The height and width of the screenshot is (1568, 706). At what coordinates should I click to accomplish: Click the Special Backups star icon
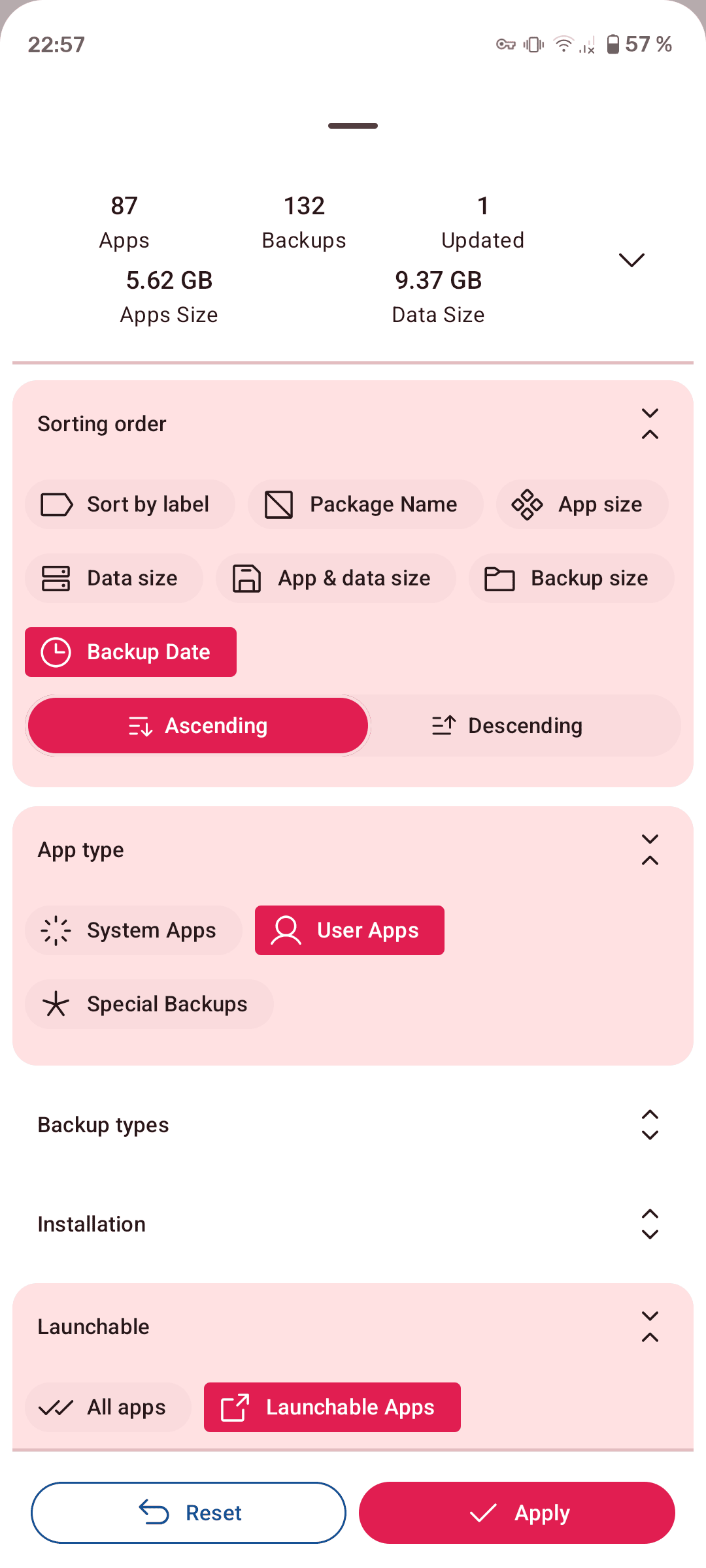point(56,1004)
